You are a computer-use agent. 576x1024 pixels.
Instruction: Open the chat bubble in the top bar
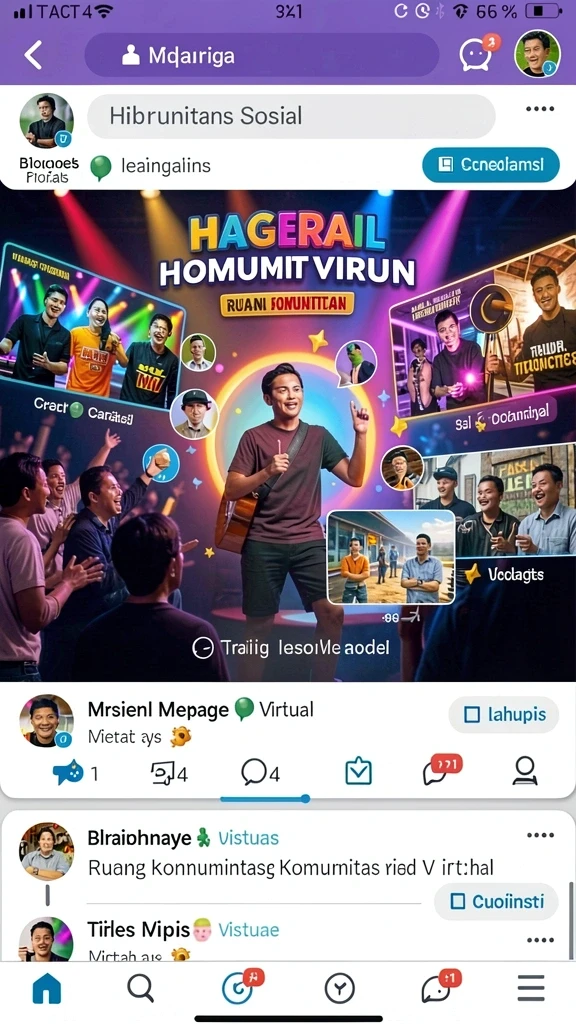[x=477, y=54]
